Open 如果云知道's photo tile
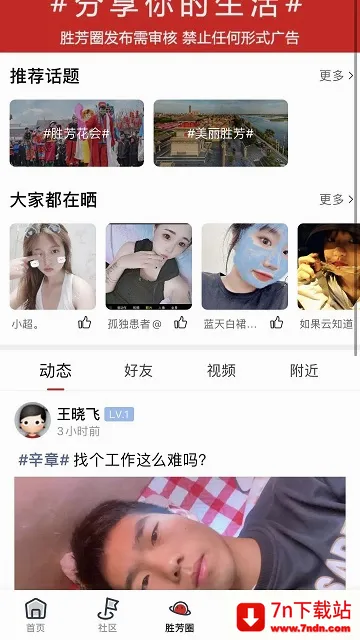The image size is (360, 640). [329, 267]
